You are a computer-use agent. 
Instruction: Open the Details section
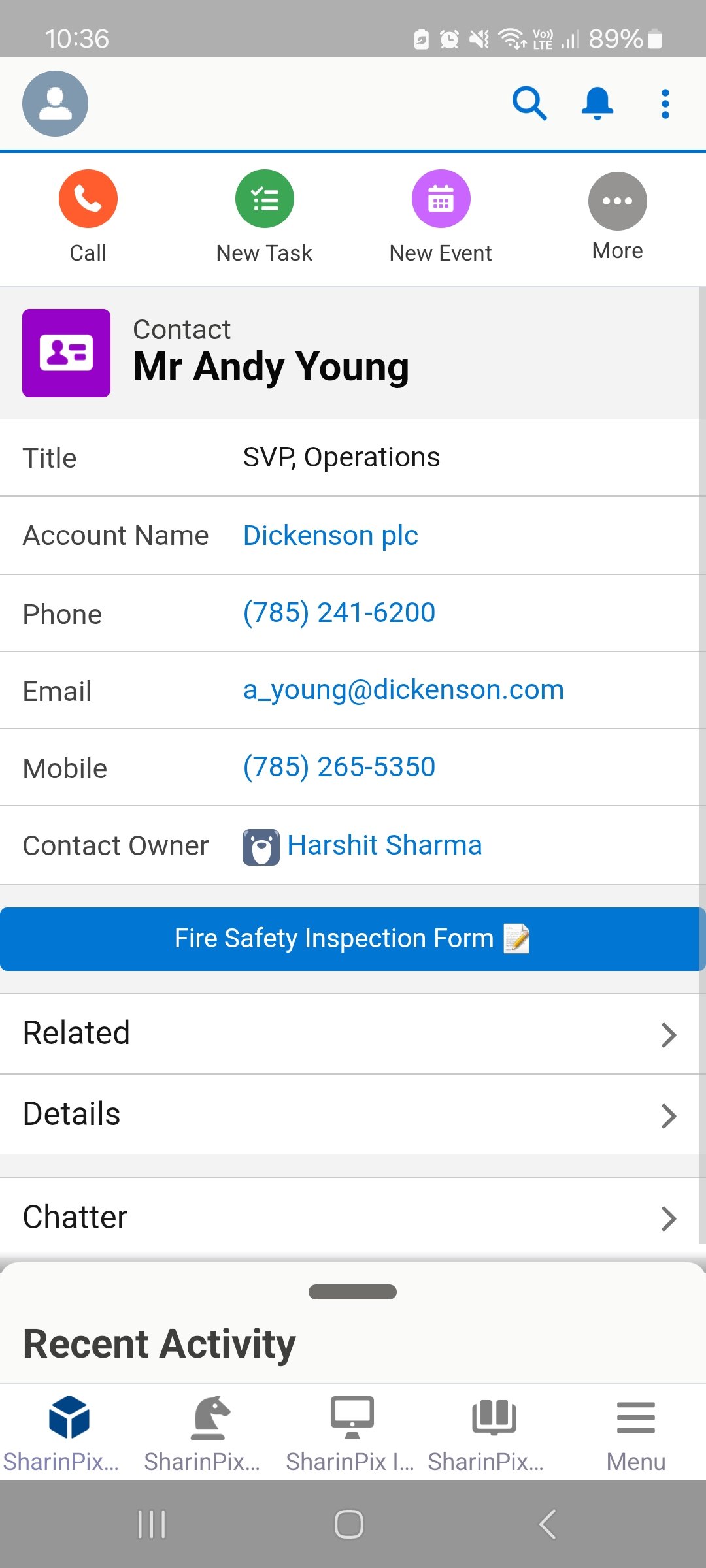[350, 1115]
